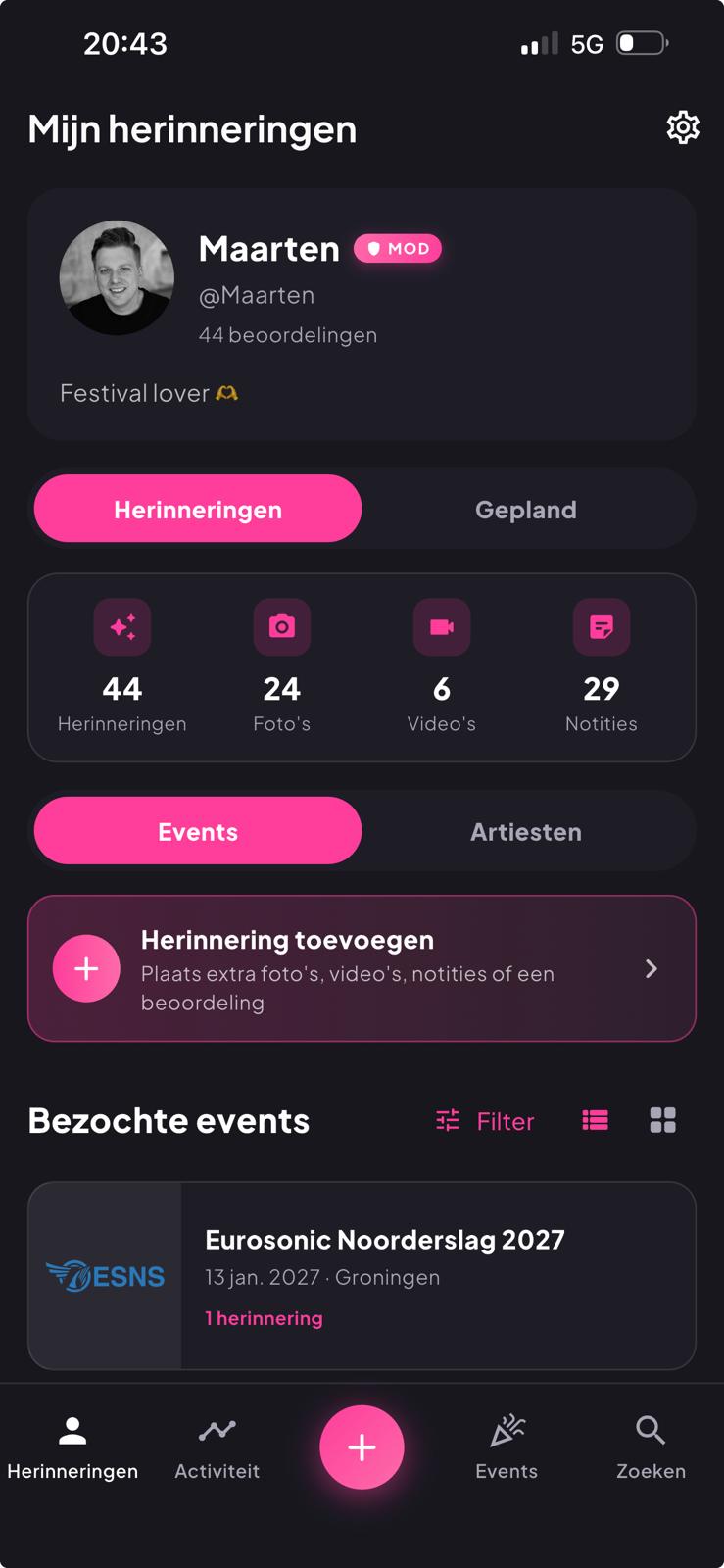View Maarten's profile picture

pos(117,277)
